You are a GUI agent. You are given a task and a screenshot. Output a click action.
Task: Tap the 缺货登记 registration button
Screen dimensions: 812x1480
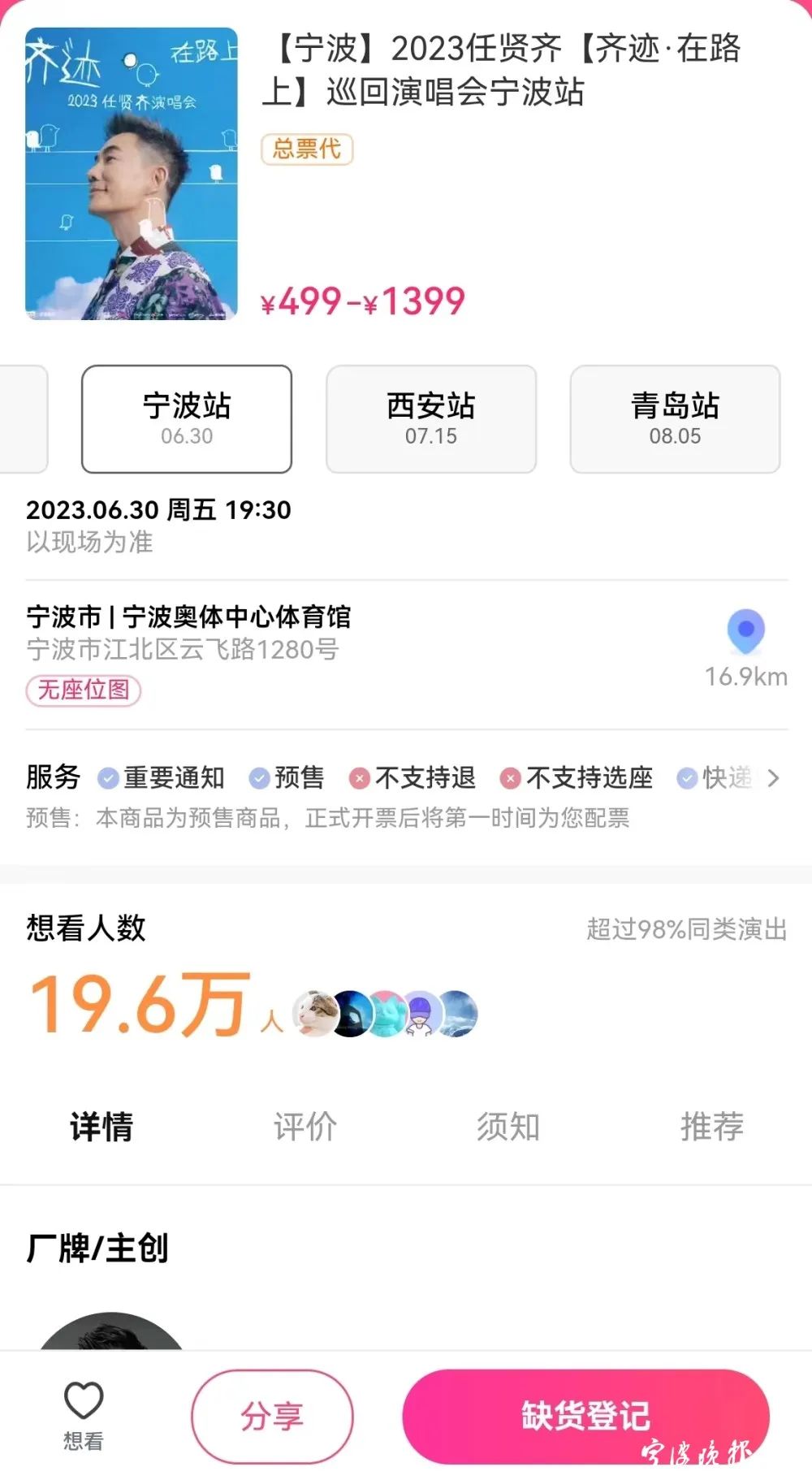586,1417
